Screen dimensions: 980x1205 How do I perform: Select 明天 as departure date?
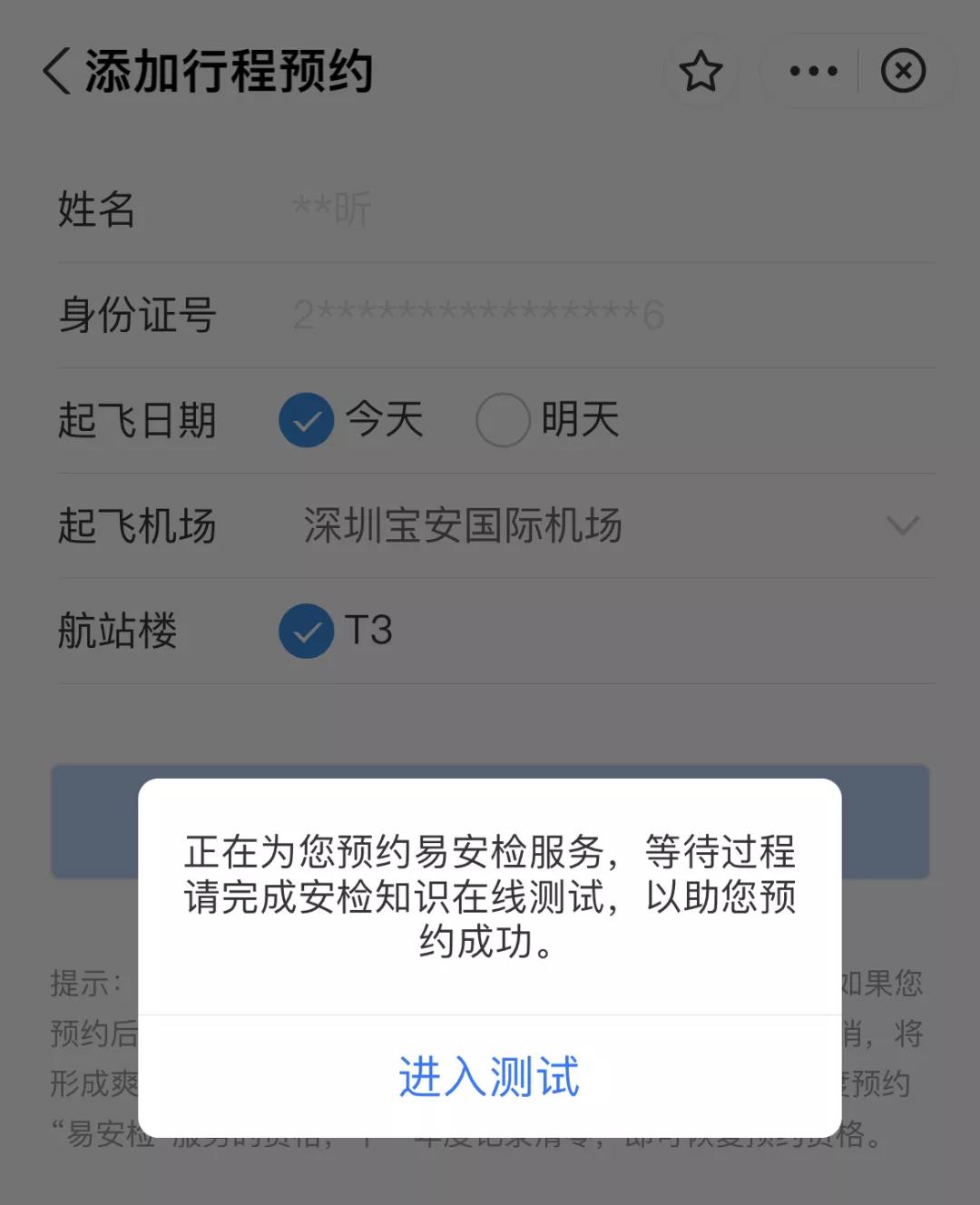click(x=503, y=420)
